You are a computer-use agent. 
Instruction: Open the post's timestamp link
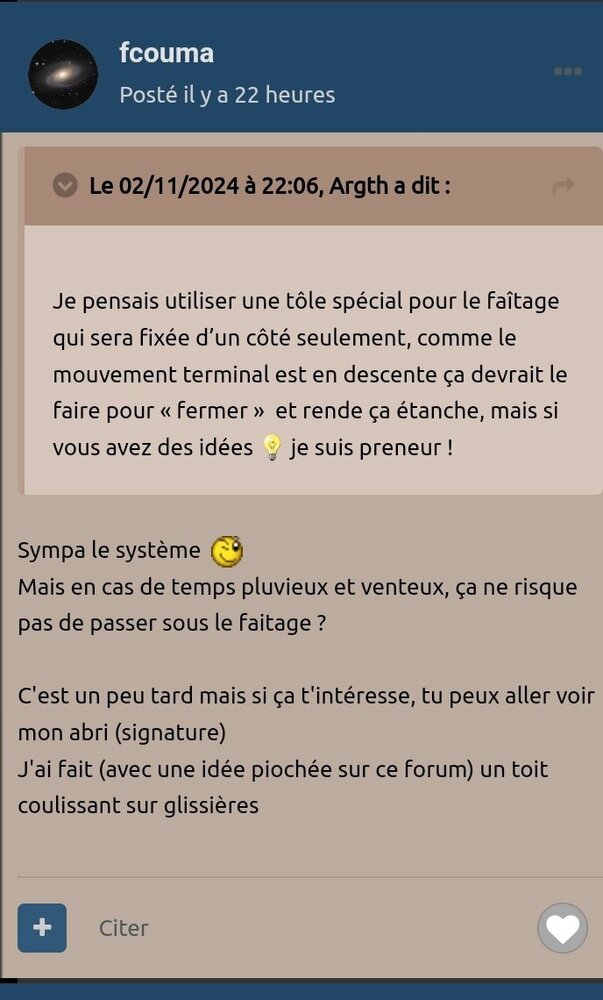click(227, 95)
